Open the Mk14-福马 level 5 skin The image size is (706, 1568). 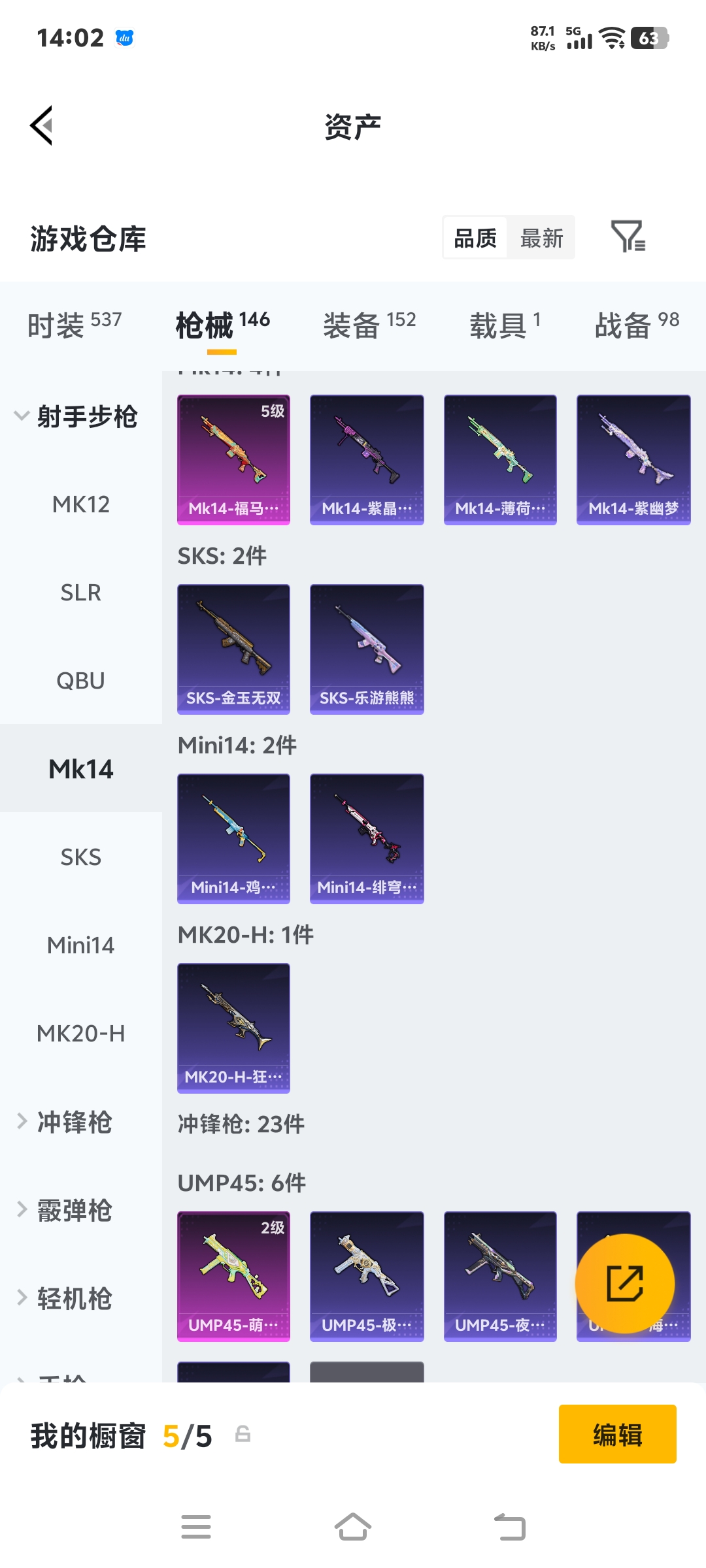233,459
